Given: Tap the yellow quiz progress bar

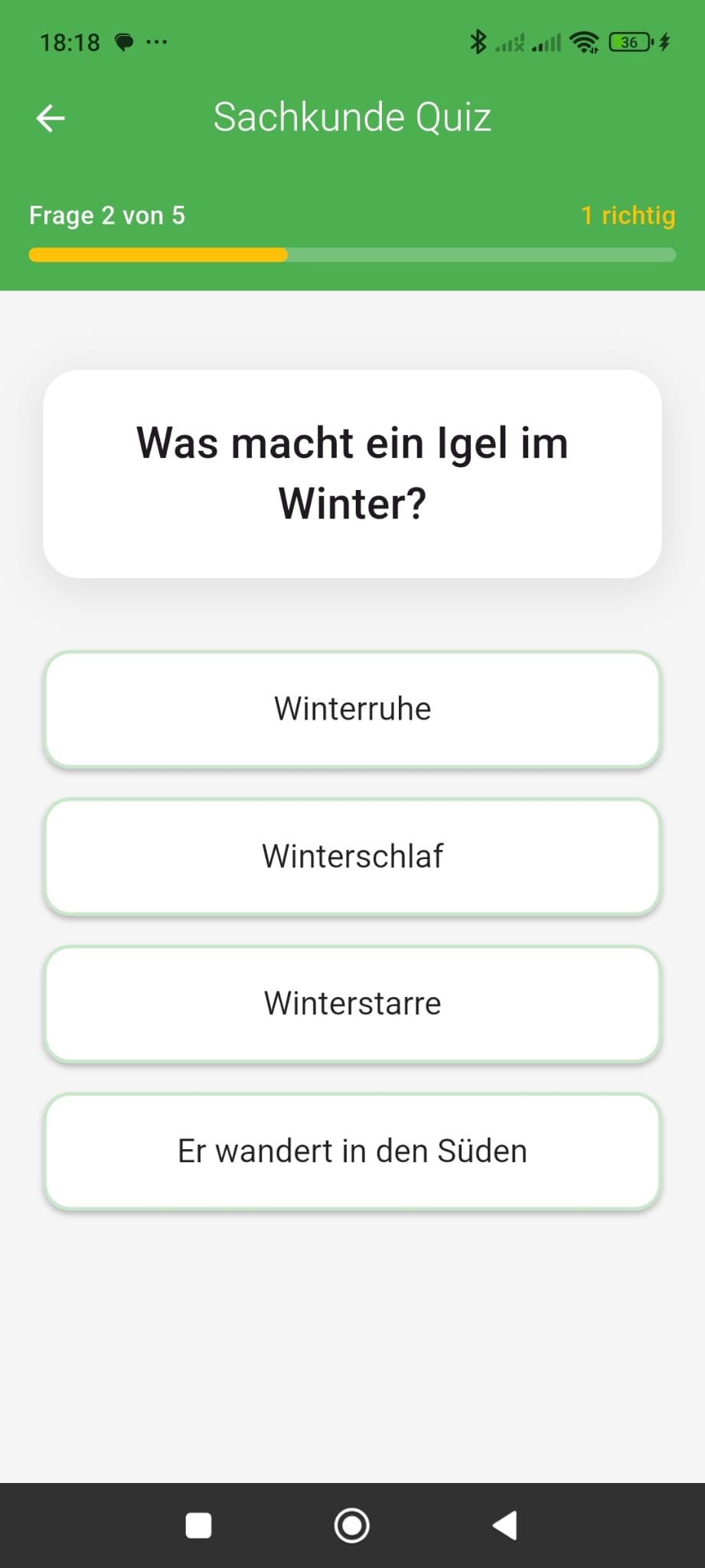Looking at the screenshot, I should pyautogui.click(x=157, y=254).
